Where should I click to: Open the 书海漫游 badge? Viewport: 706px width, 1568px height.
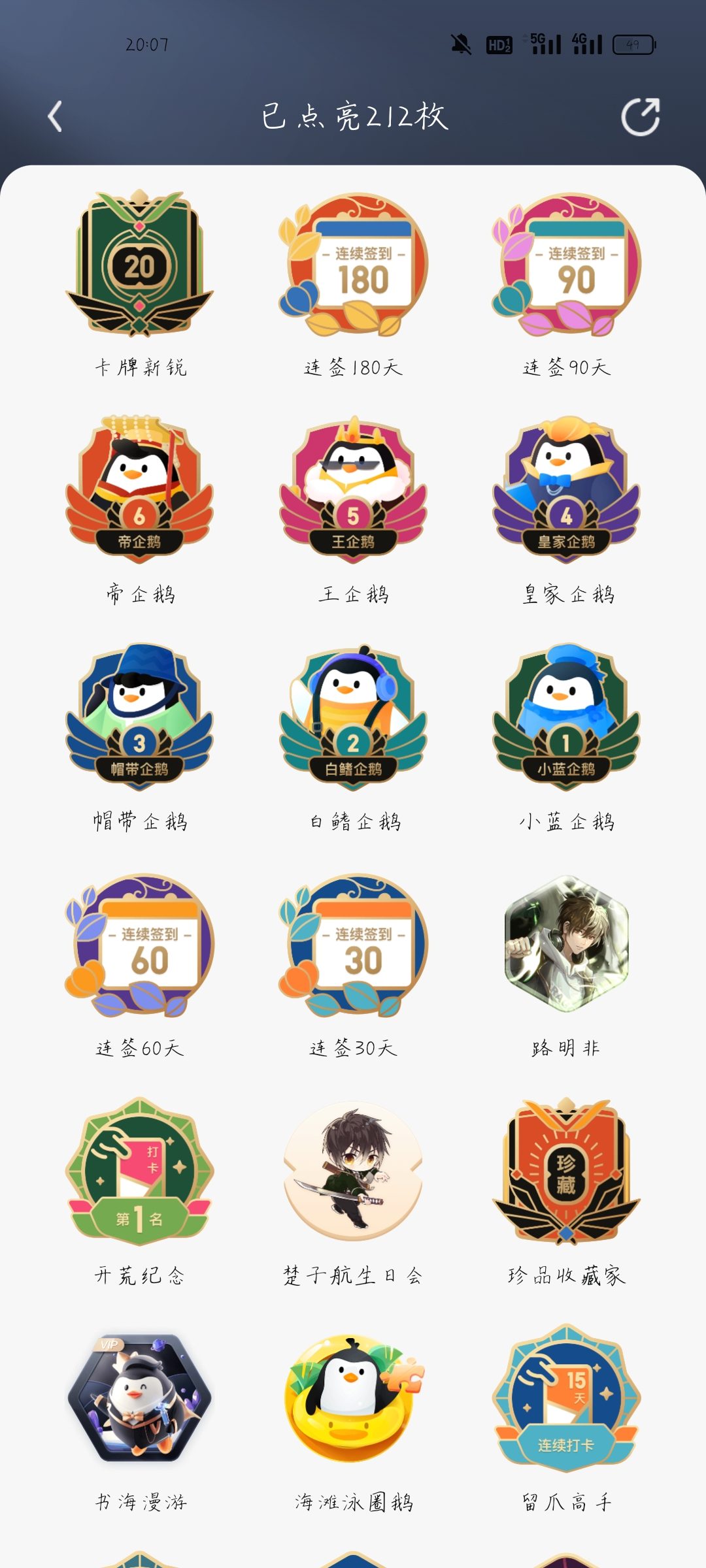pyautogui.click(x=139, y=1398)
